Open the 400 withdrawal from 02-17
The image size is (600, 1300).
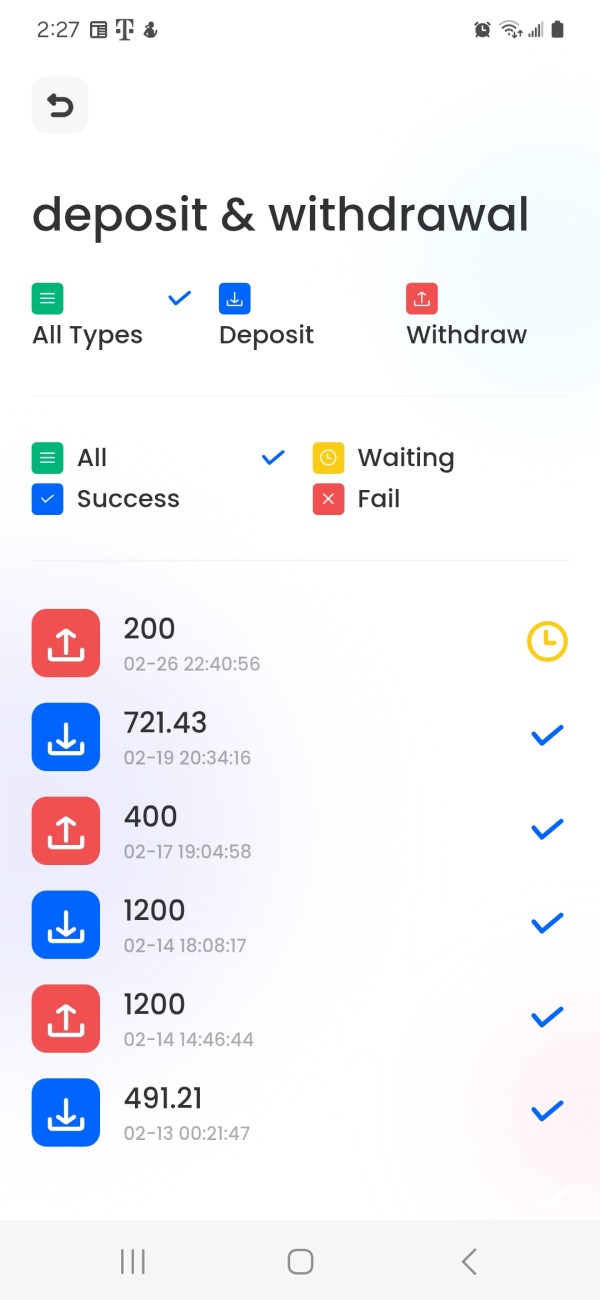pyautogui.click(x=300, y=831)
